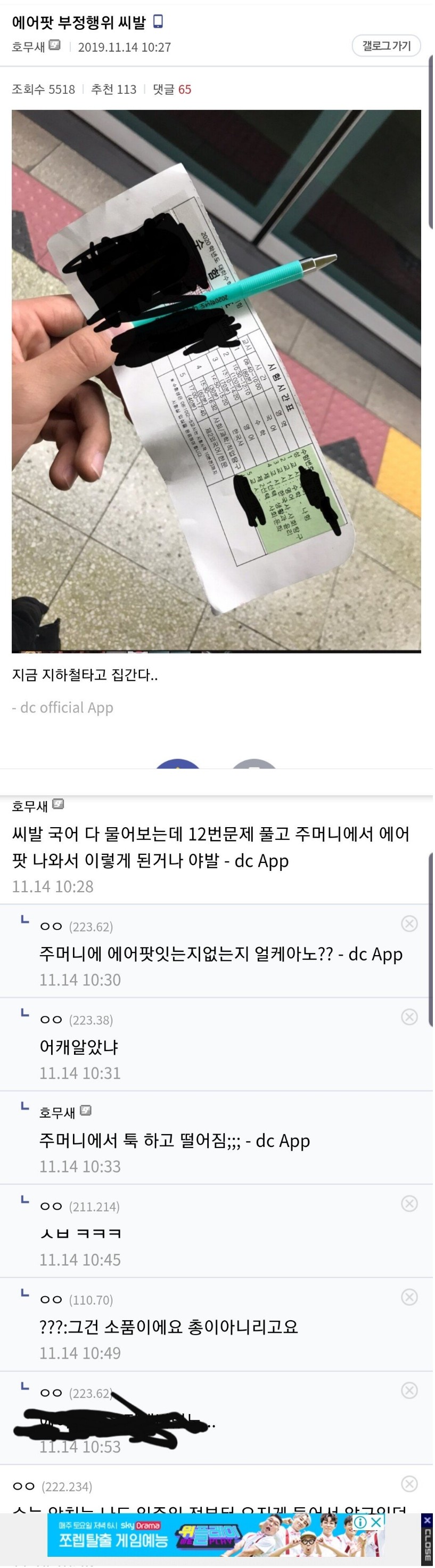435x1568 pixels.
Task: Delete the comment from ㅇㅇ (211.214)
Action: [409, 1203]
